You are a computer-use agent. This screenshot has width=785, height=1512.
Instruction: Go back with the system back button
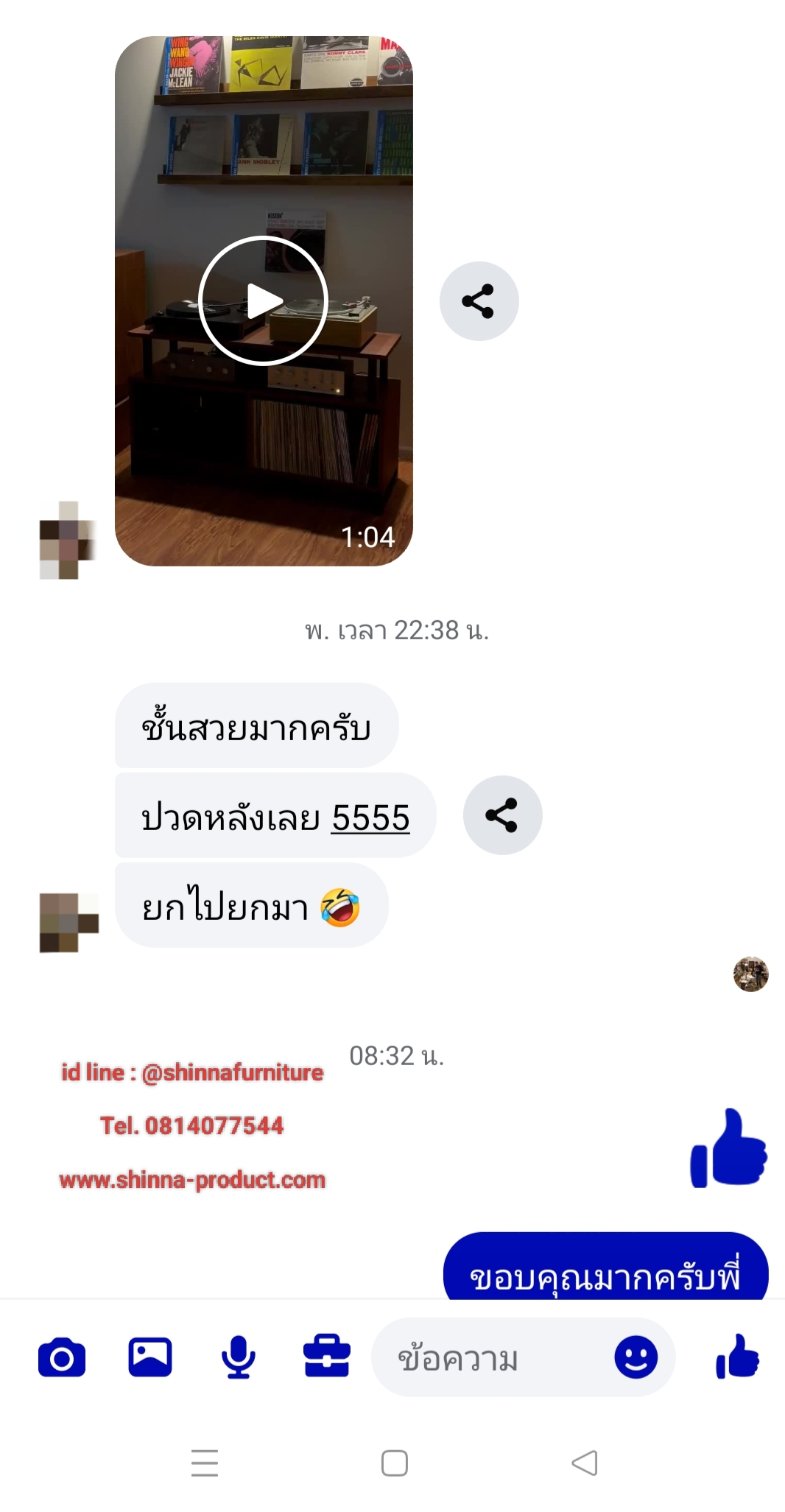[585, 1463]
